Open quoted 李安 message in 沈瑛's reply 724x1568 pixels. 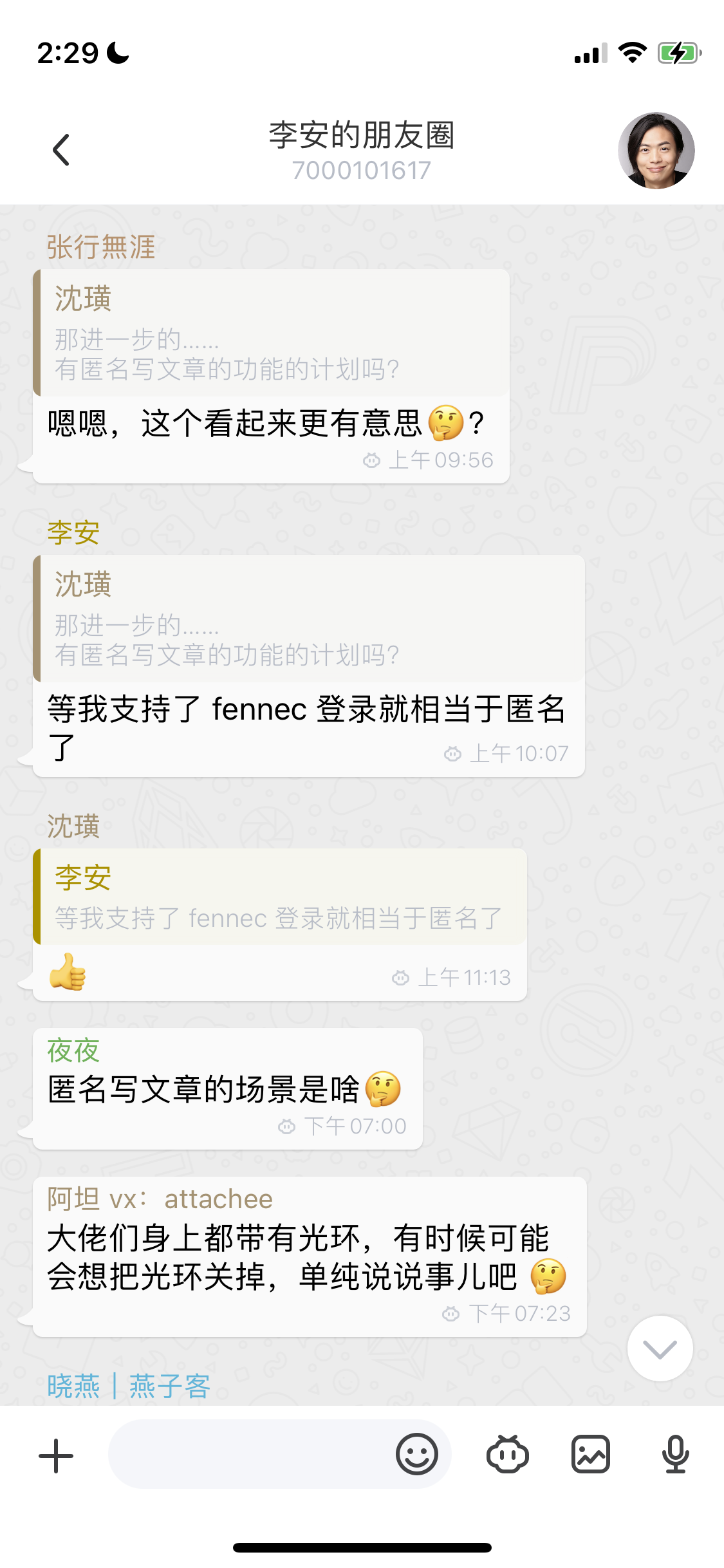coord(280,897)
